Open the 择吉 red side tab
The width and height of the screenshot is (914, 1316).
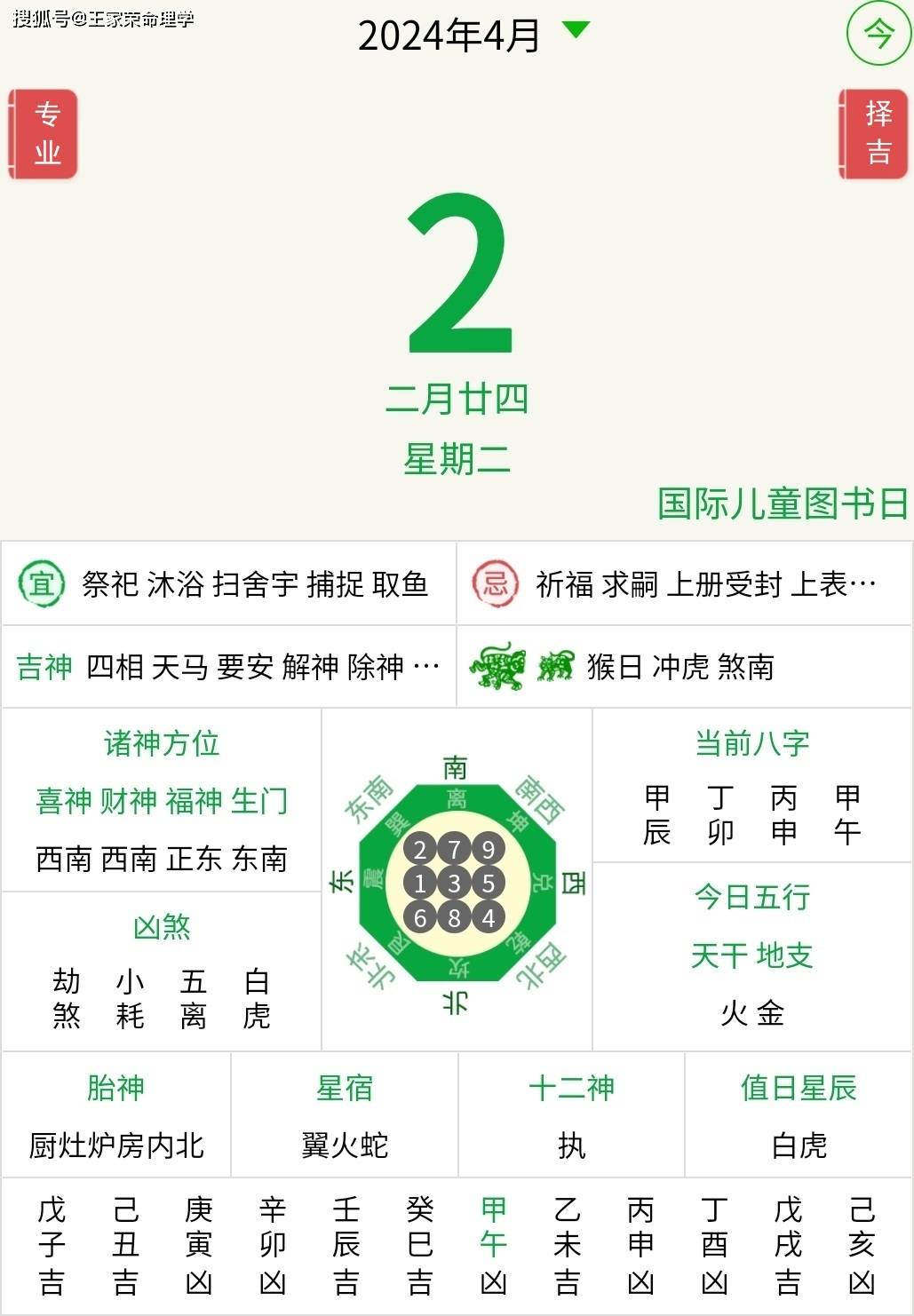[875, 134]
